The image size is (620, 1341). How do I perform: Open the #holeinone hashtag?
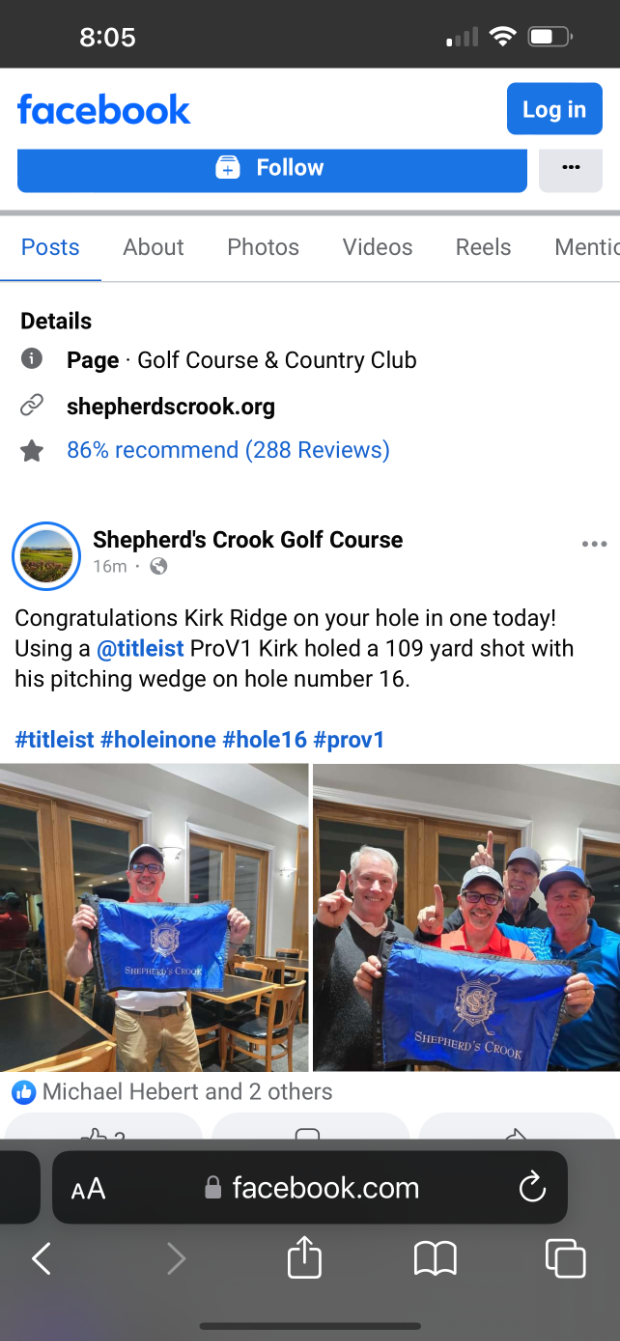point(158,740)
